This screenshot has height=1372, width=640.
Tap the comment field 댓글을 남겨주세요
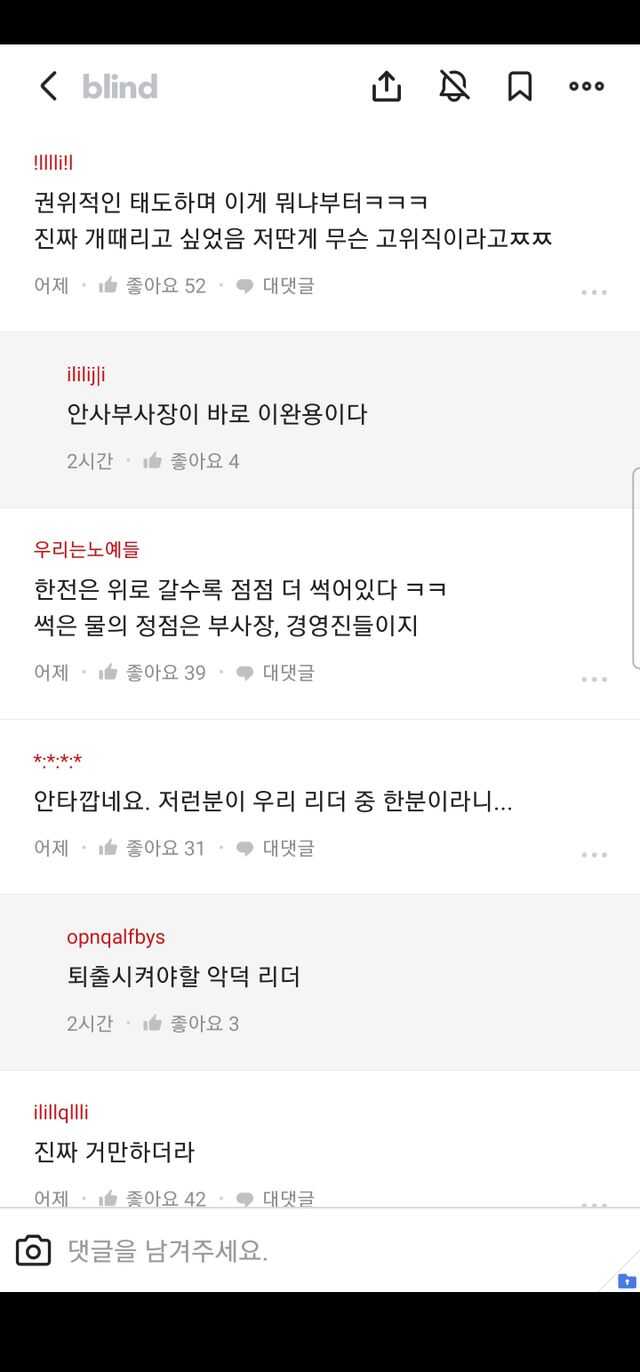click(x=300, y=1251)
